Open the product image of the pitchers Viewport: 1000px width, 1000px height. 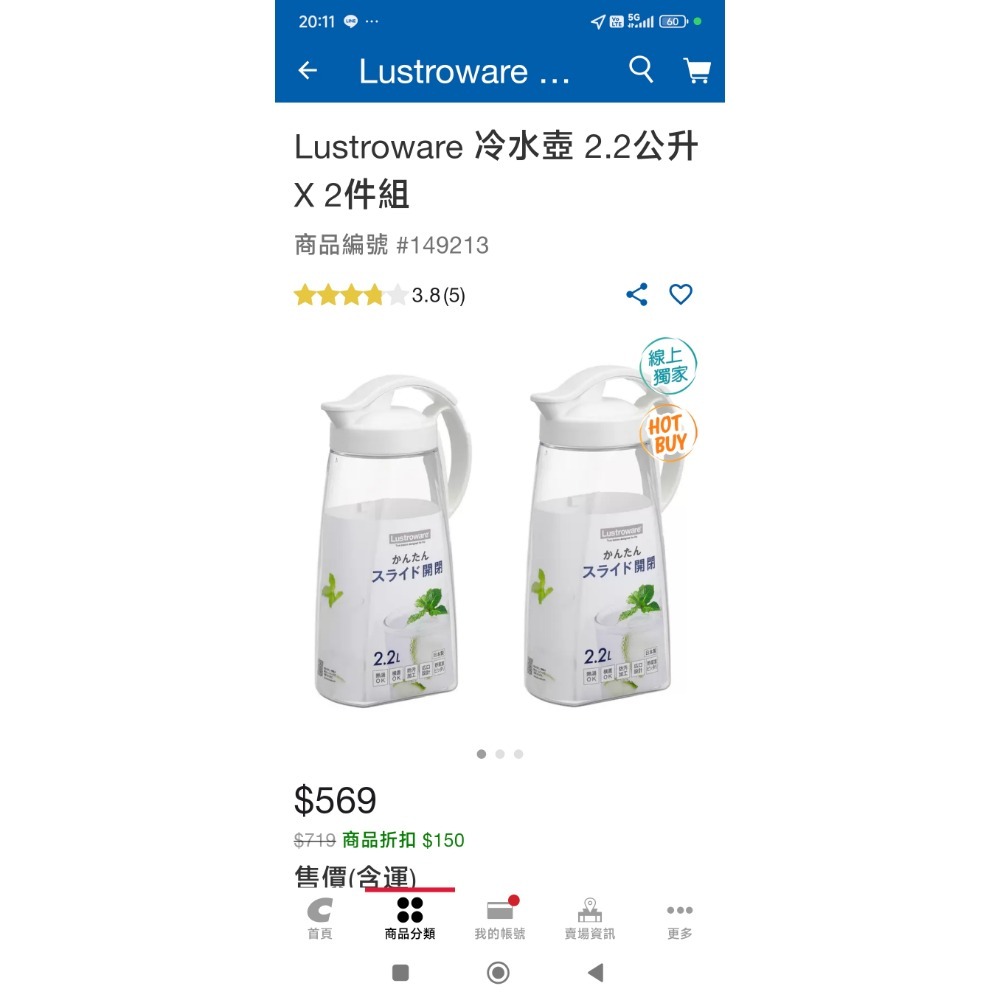click(x=498, y=540)
